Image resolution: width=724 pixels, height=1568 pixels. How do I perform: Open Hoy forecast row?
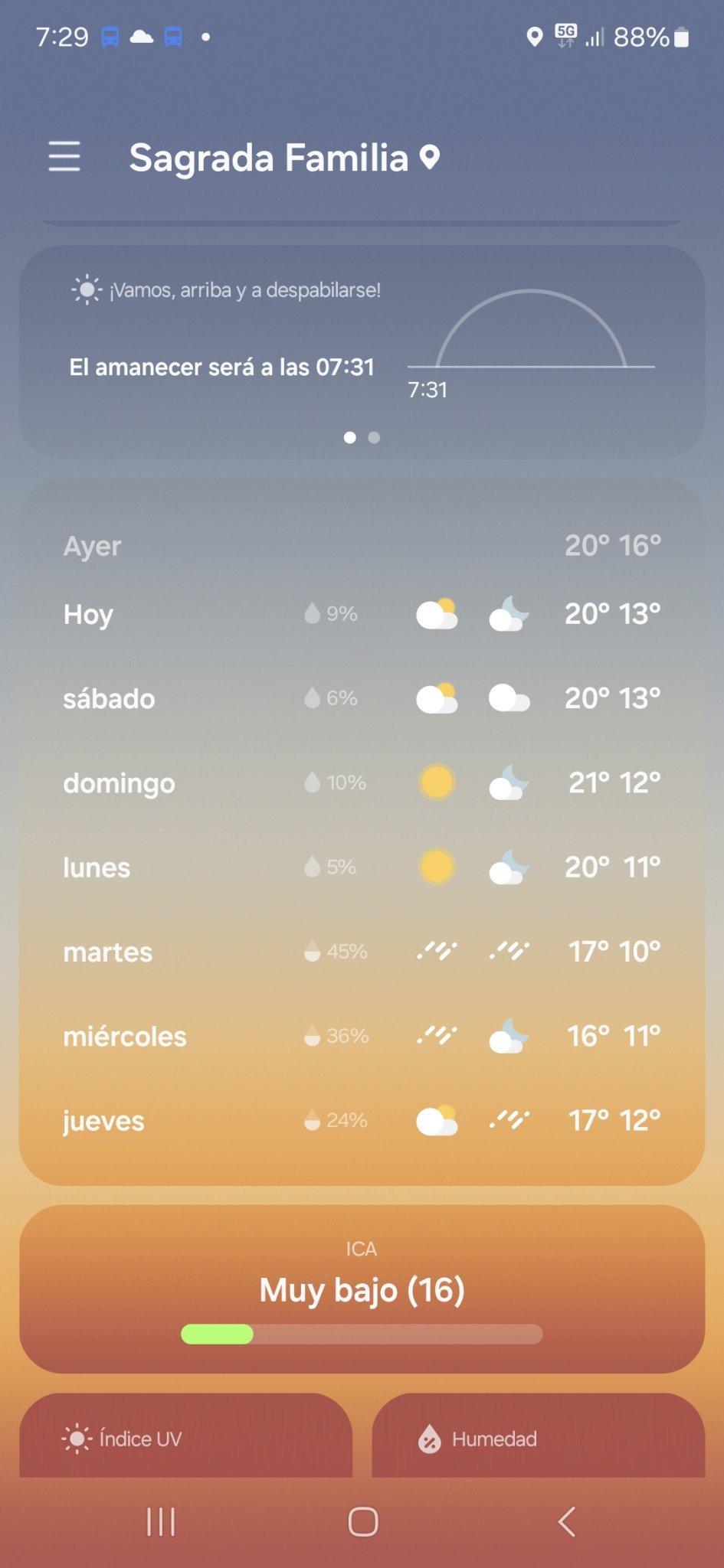coord(362,614)
